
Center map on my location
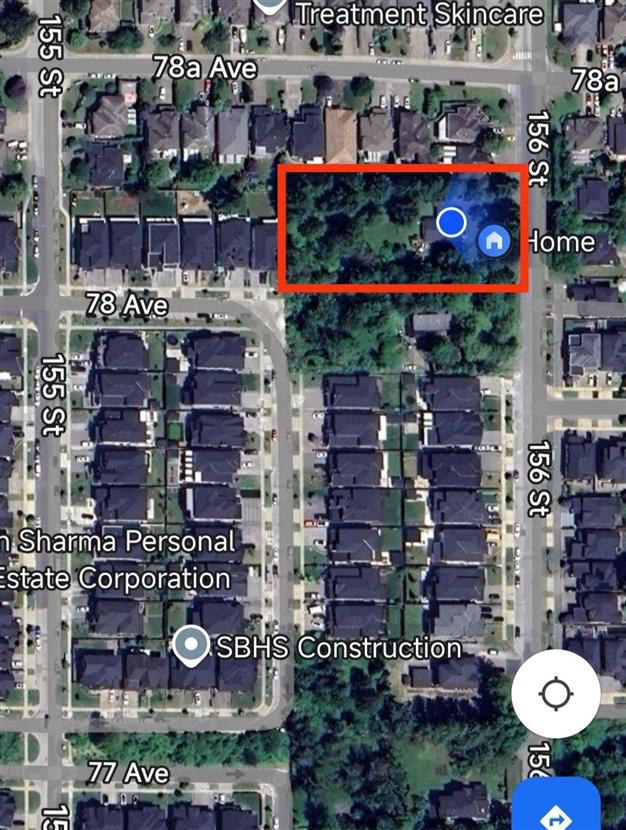coord(556,694)
